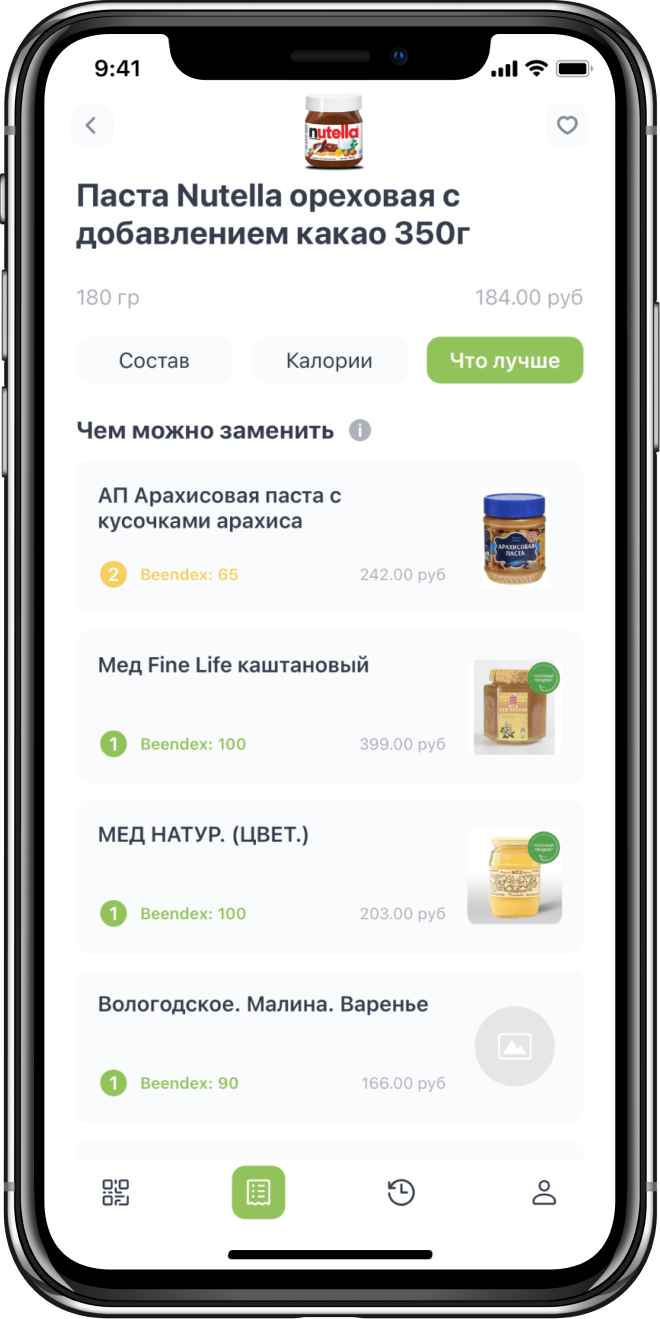
Task: Go back using the arrow button
Action: click(x=91, y=126)
